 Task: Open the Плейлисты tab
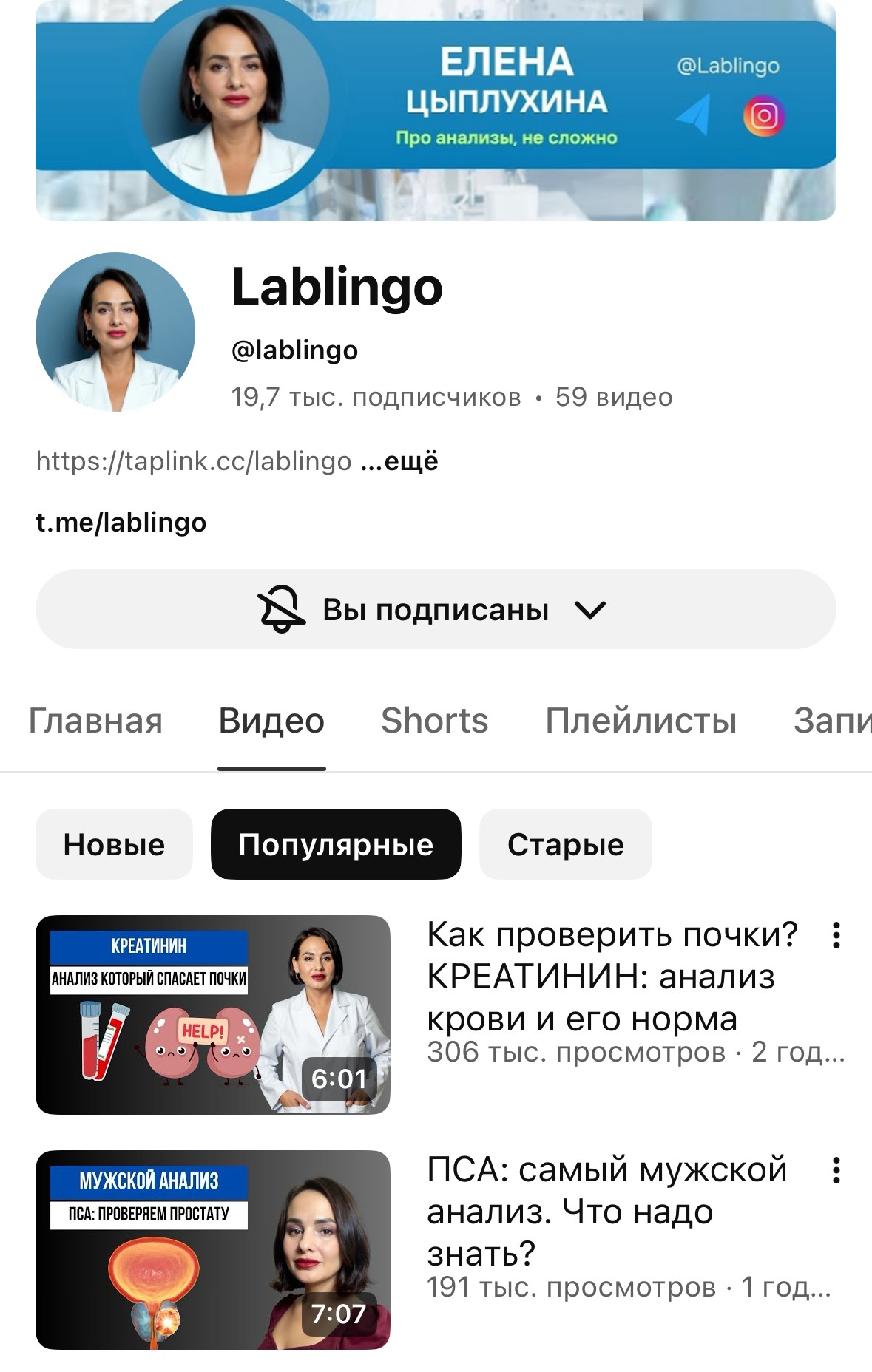tap(640, 721)
